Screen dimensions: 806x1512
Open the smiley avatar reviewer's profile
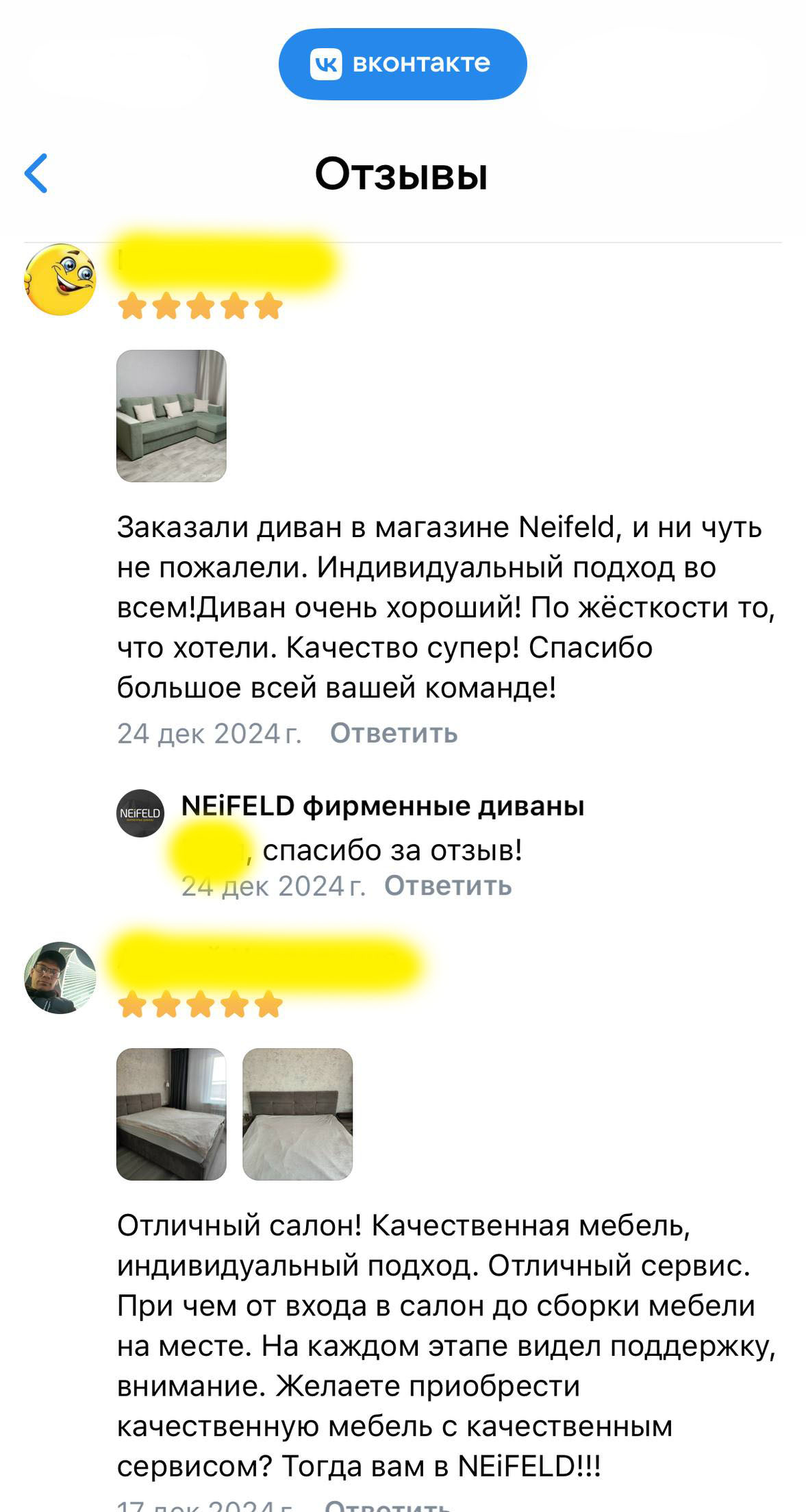[x=60, y=280]
